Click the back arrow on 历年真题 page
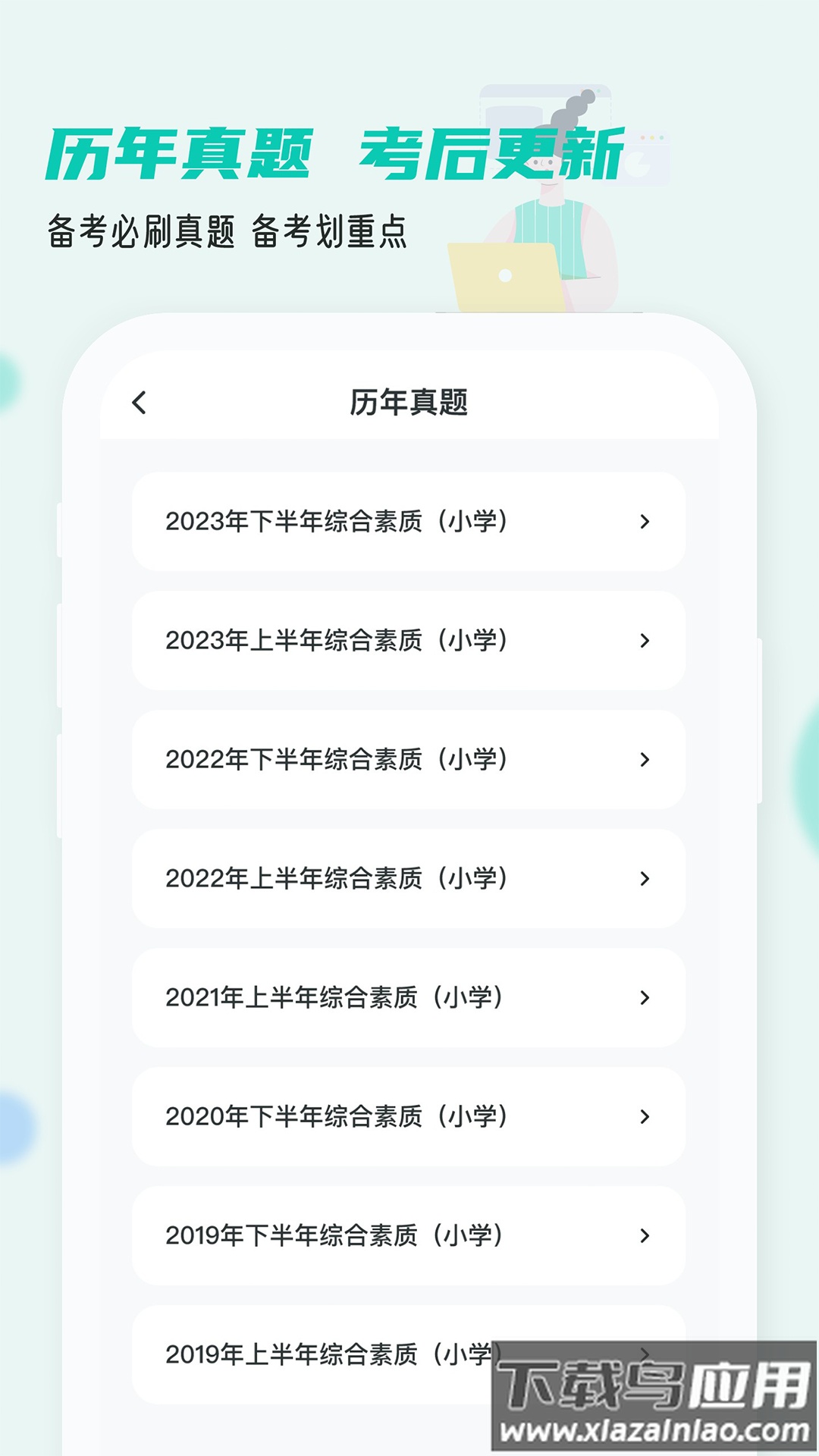819x1456 pixels. click(x=140, y=404)
